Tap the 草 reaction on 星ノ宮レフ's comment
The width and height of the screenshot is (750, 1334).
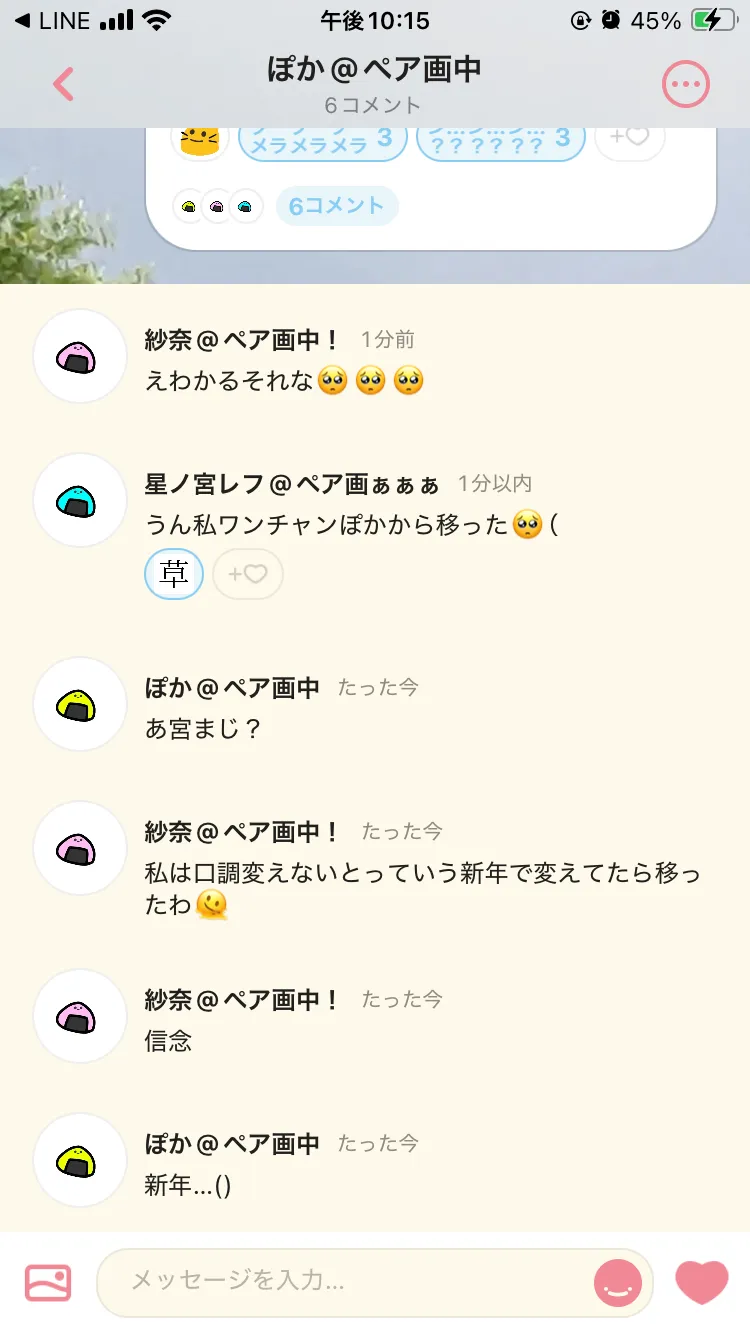coord(175,574)
